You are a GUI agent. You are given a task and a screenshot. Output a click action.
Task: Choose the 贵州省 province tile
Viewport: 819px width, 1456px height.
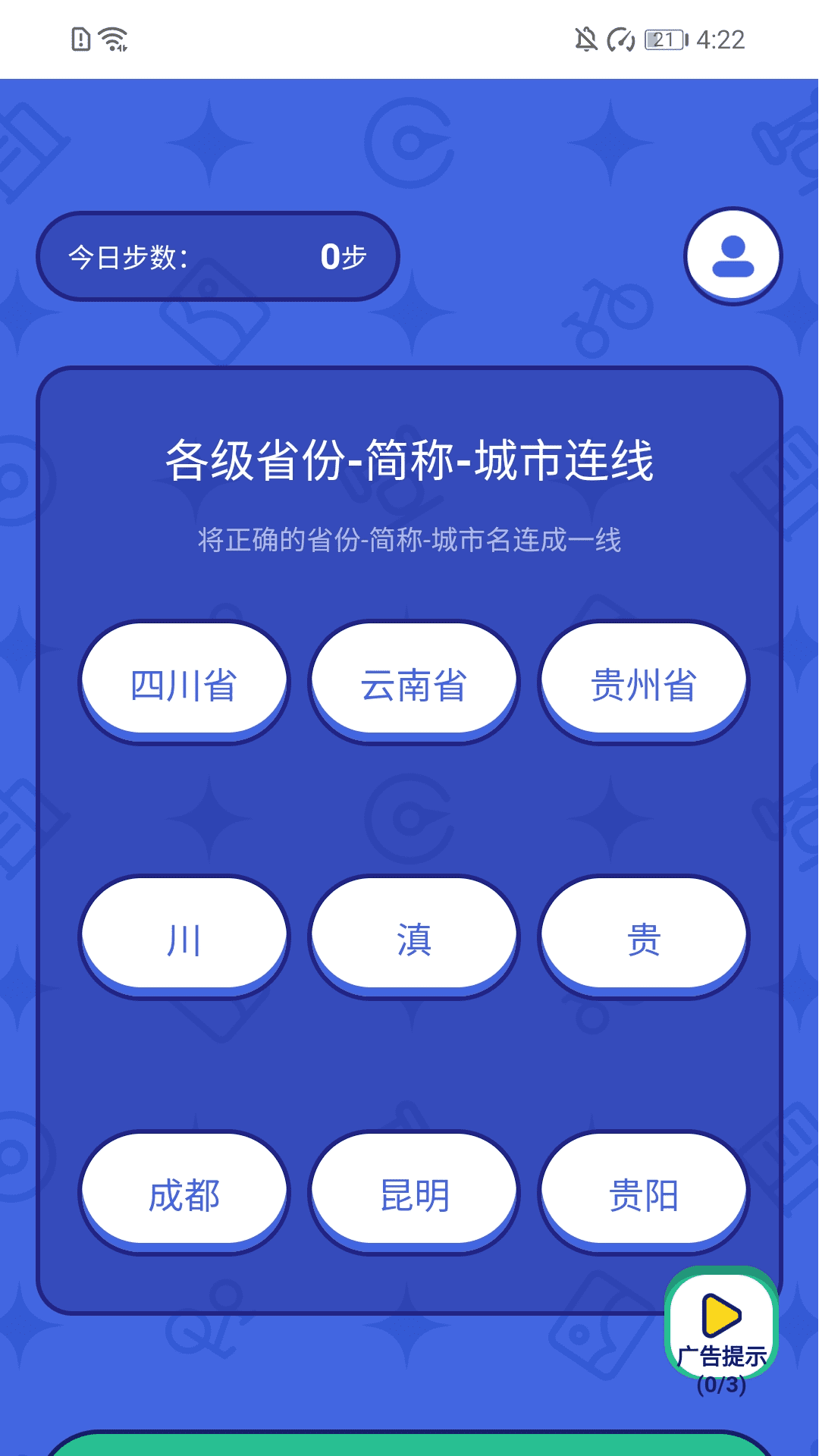pos(644,682)
